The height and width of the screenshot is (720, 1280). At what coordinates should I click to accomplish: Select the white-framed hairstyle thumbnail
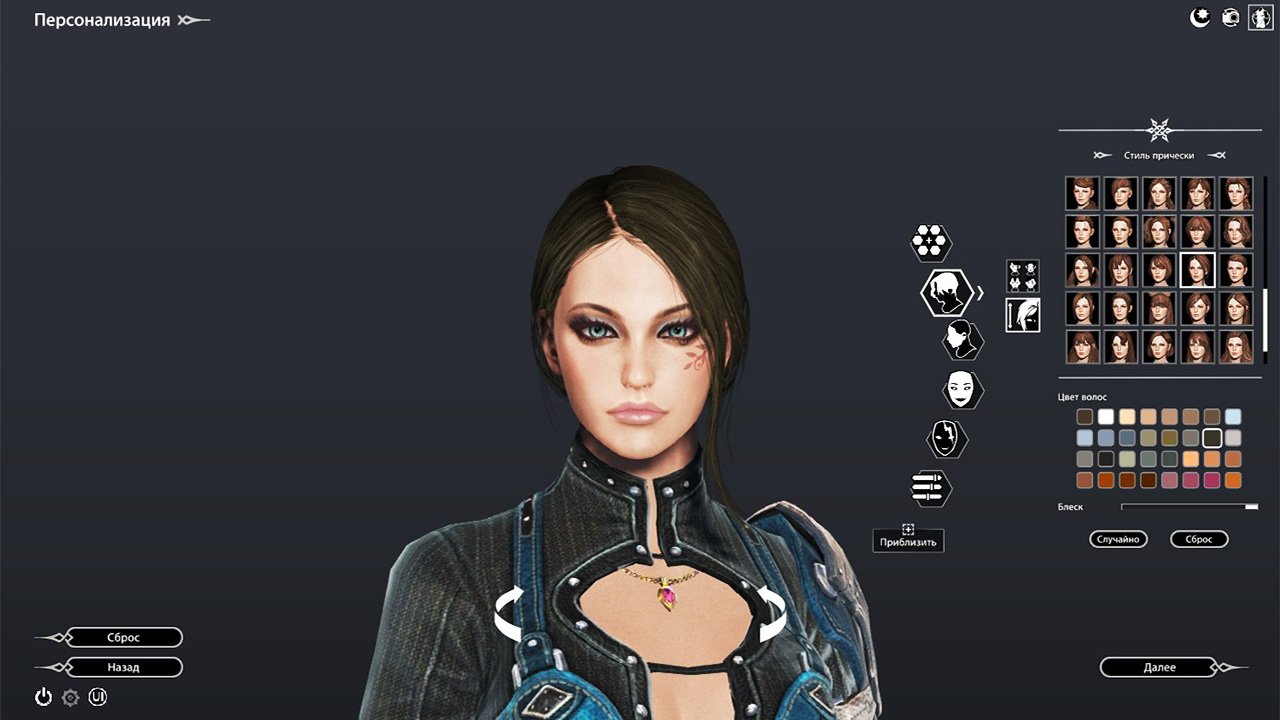click(1197, 270)
